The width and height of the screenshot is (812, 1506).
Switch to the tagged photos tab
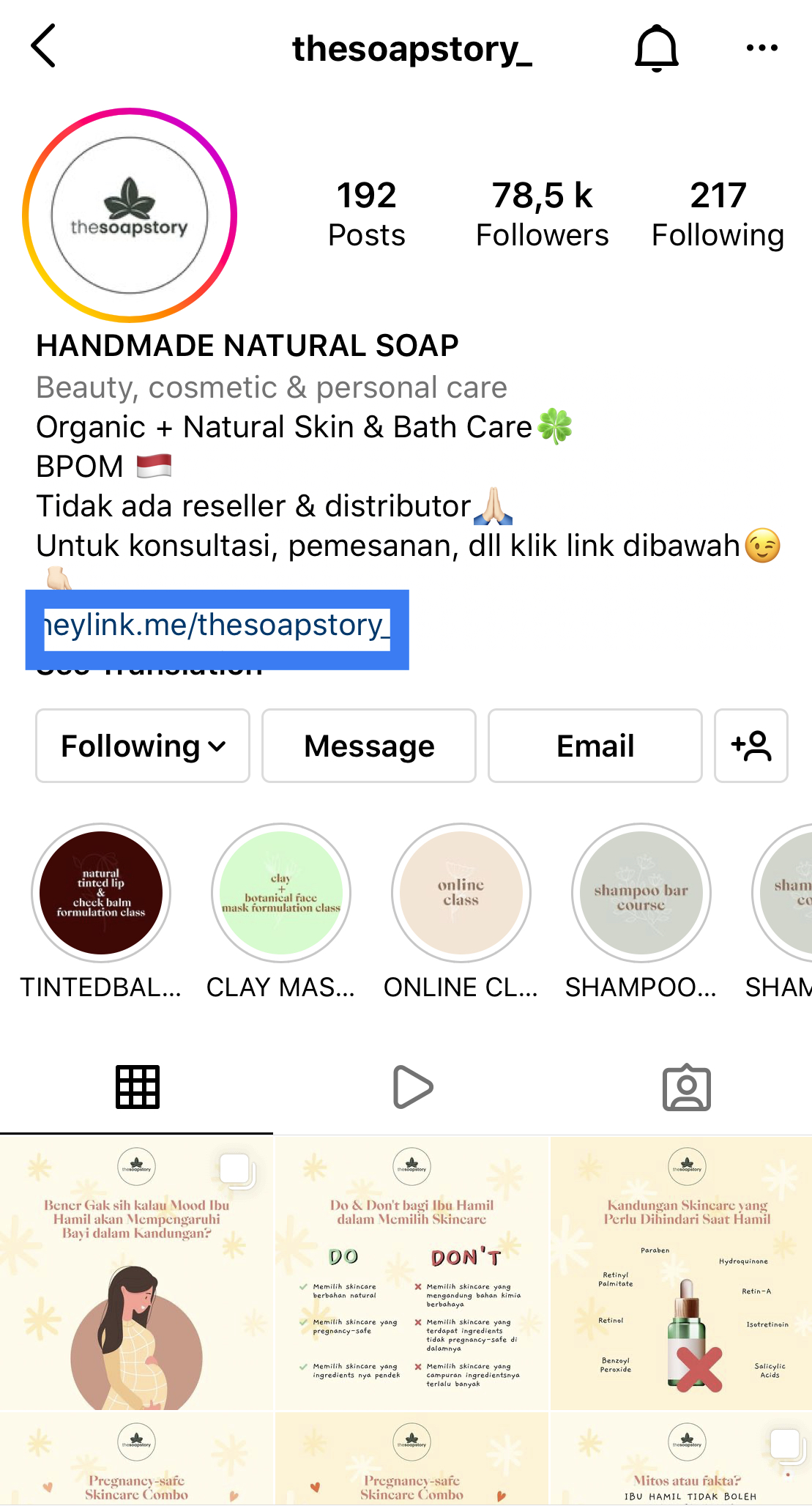[x=686, y=1087]
